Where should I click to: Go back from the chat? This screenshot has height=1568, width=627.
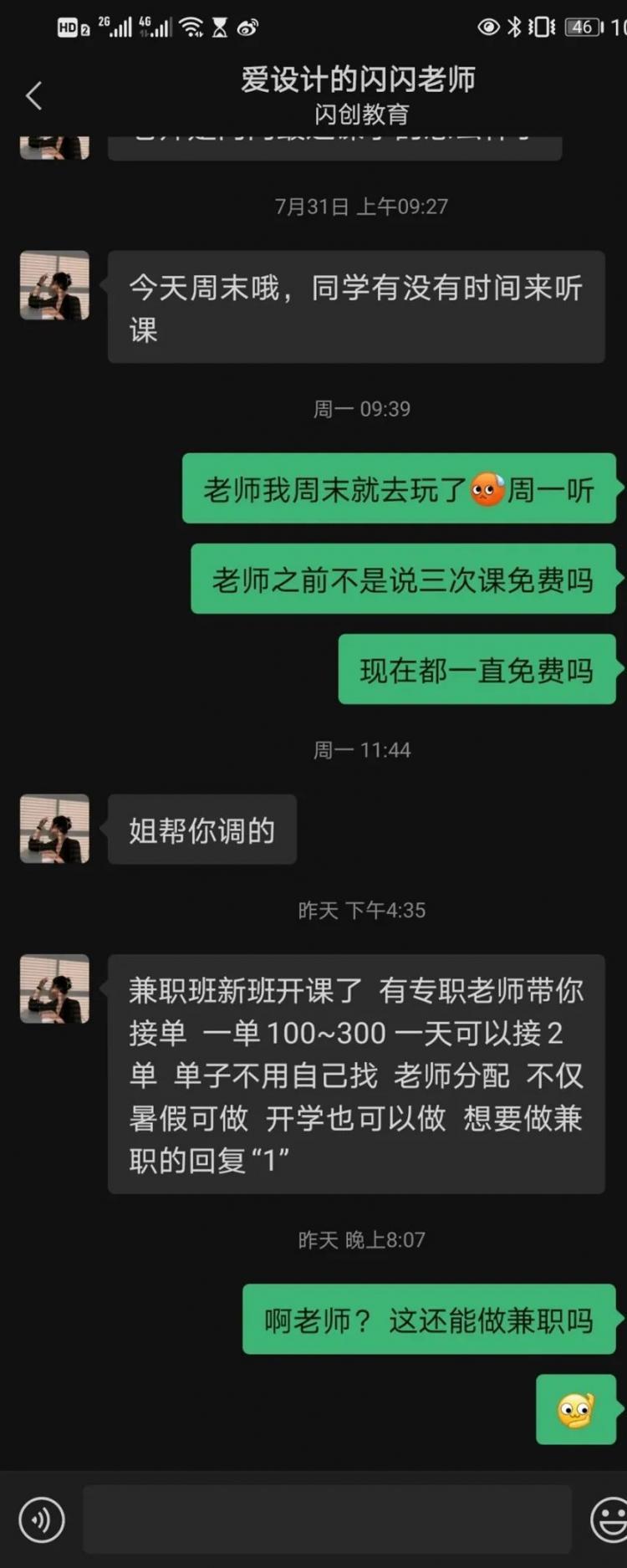pos(34,95)
